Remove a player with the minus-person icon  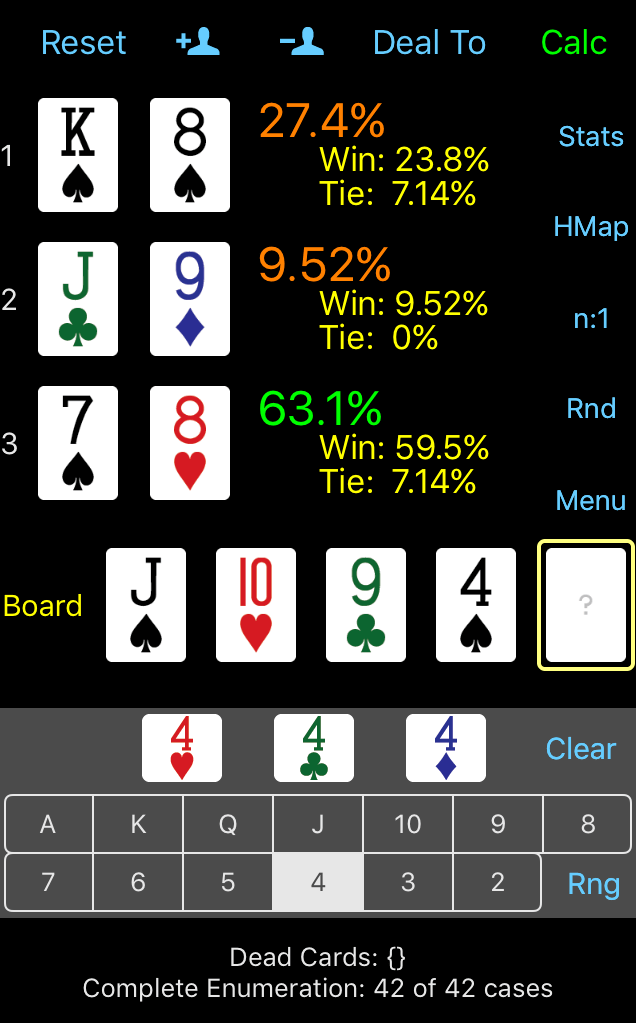[x=301, y=42]
